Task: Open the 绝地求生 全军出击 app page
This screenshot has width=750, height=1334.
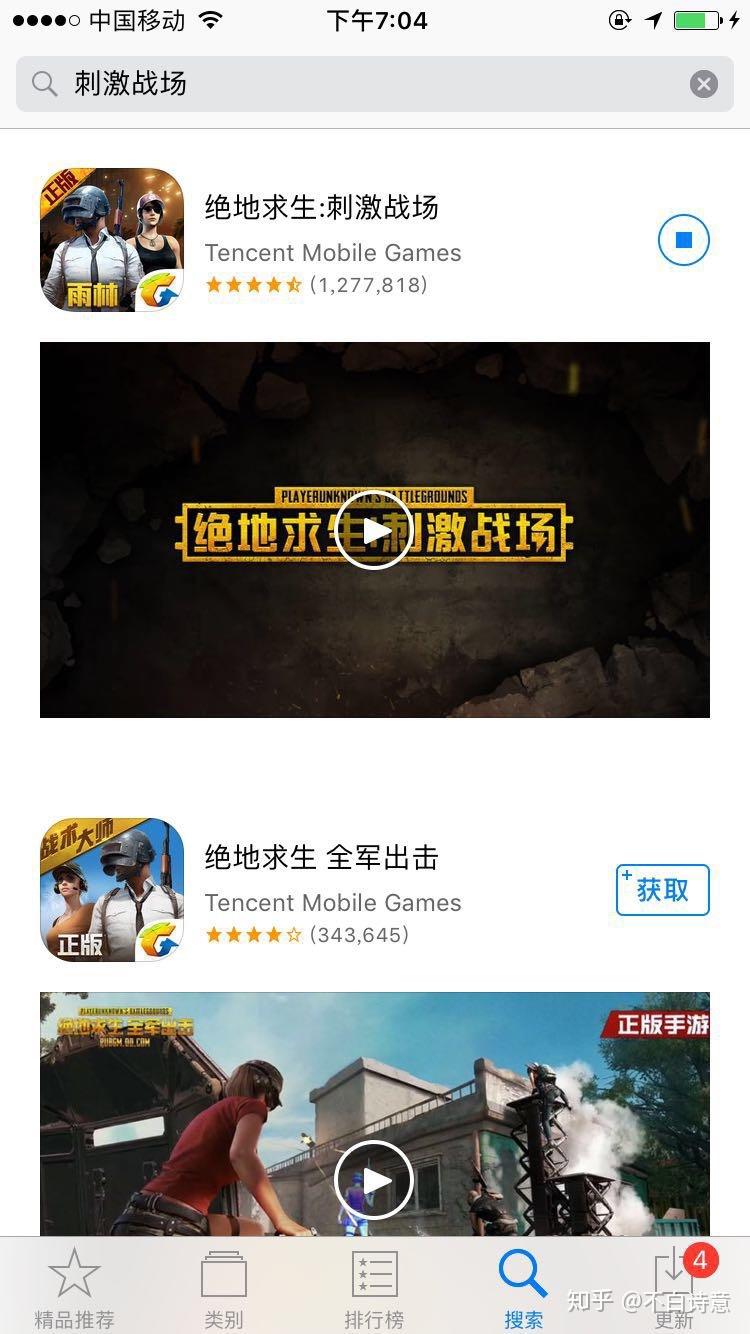Action: (321, 858)
